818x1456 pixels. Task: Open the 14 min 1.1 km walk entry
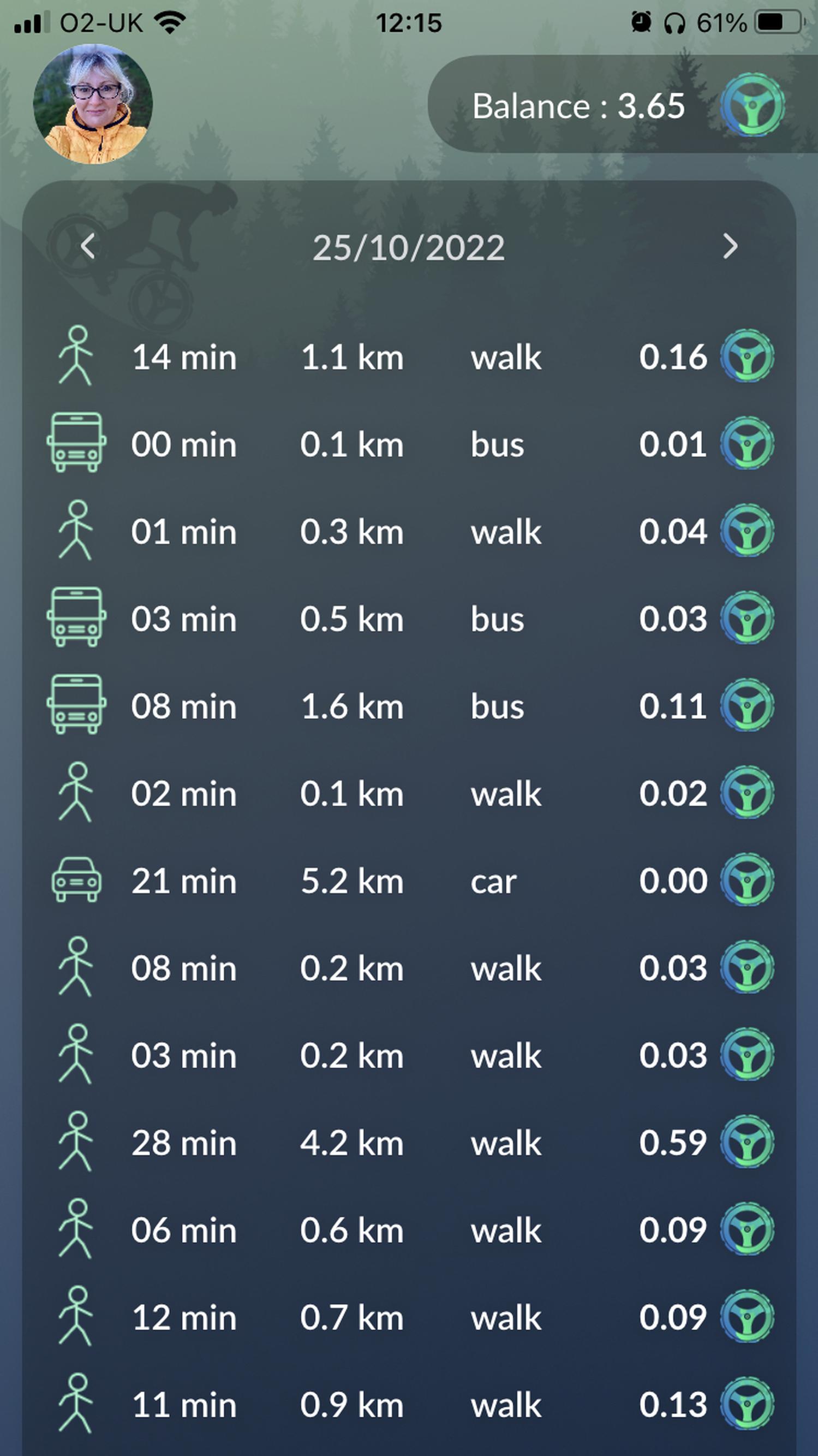click(410, 356)
